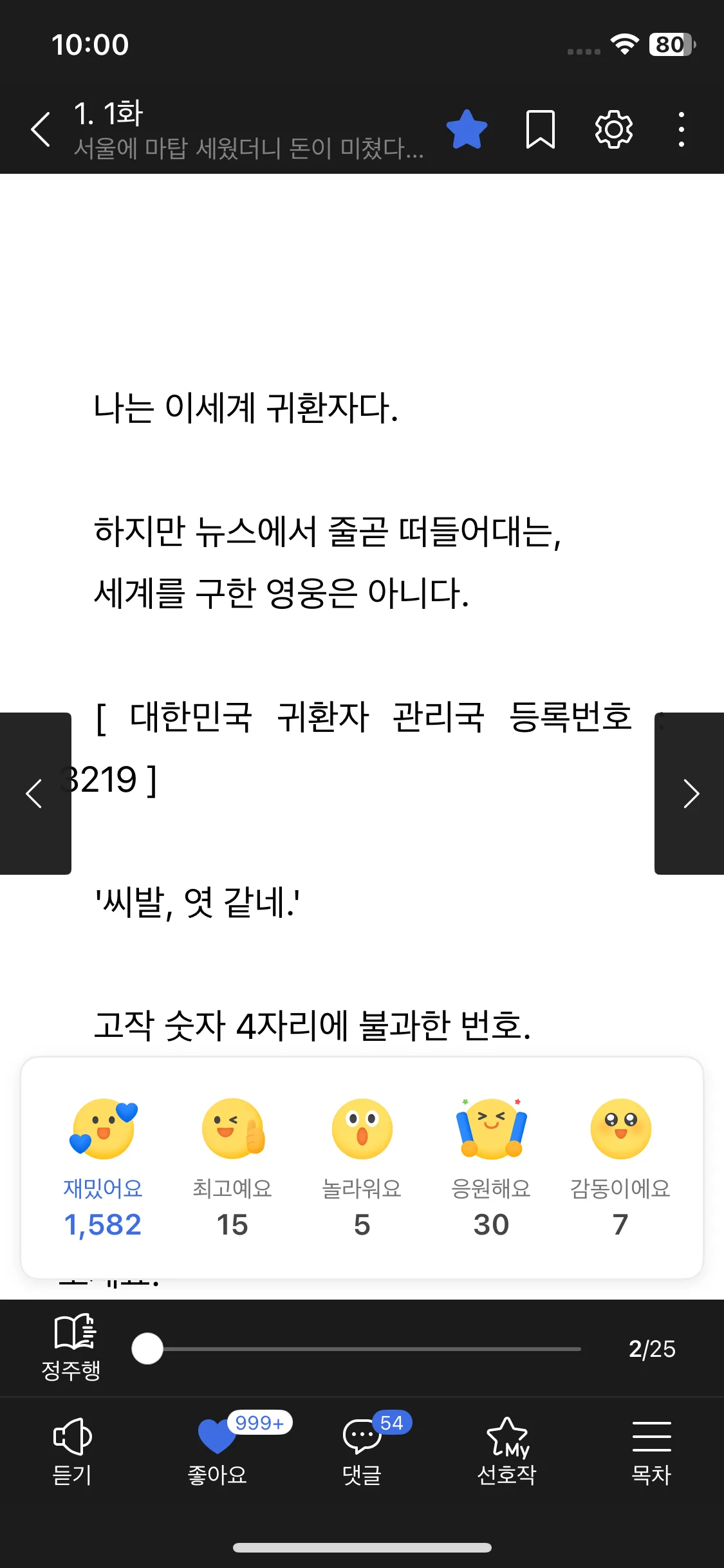The width and height of the screenshot is (724, 1568).
Task: Tap the blue star favorite icon
Action: point(467,130)
